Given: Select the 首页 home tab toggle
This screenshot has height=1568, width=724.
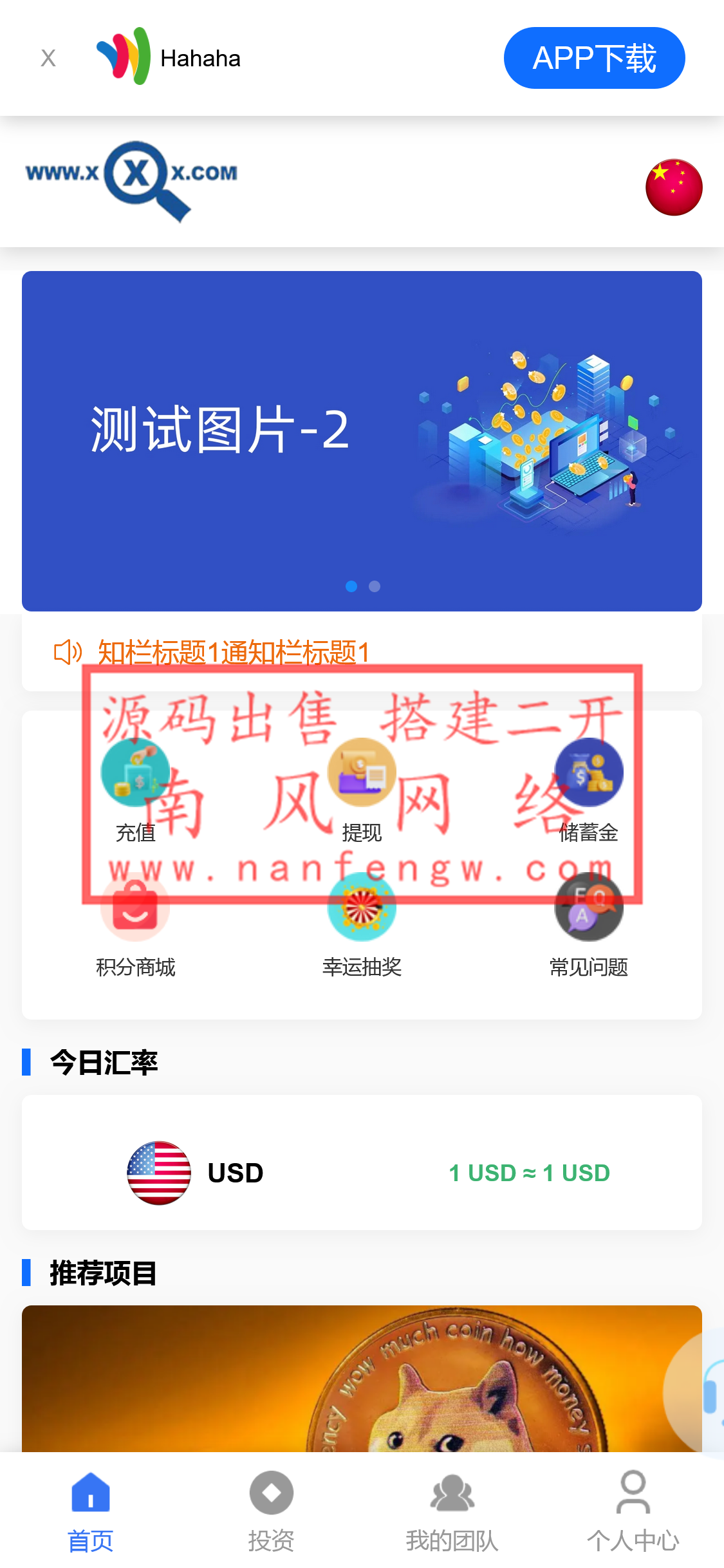Looking at the screenshot, I should (x=90, y=1513).
